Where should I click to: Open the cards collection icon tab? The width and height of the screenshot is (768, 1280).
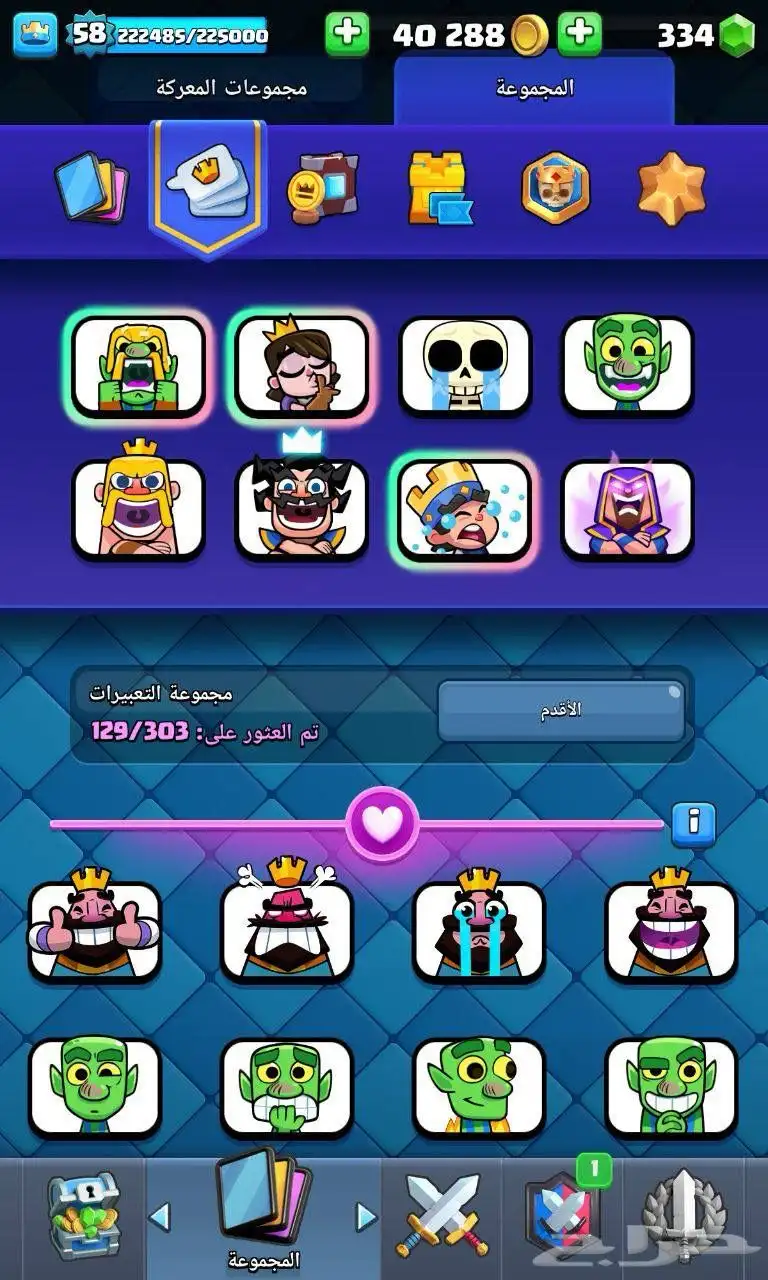[91, 187]
